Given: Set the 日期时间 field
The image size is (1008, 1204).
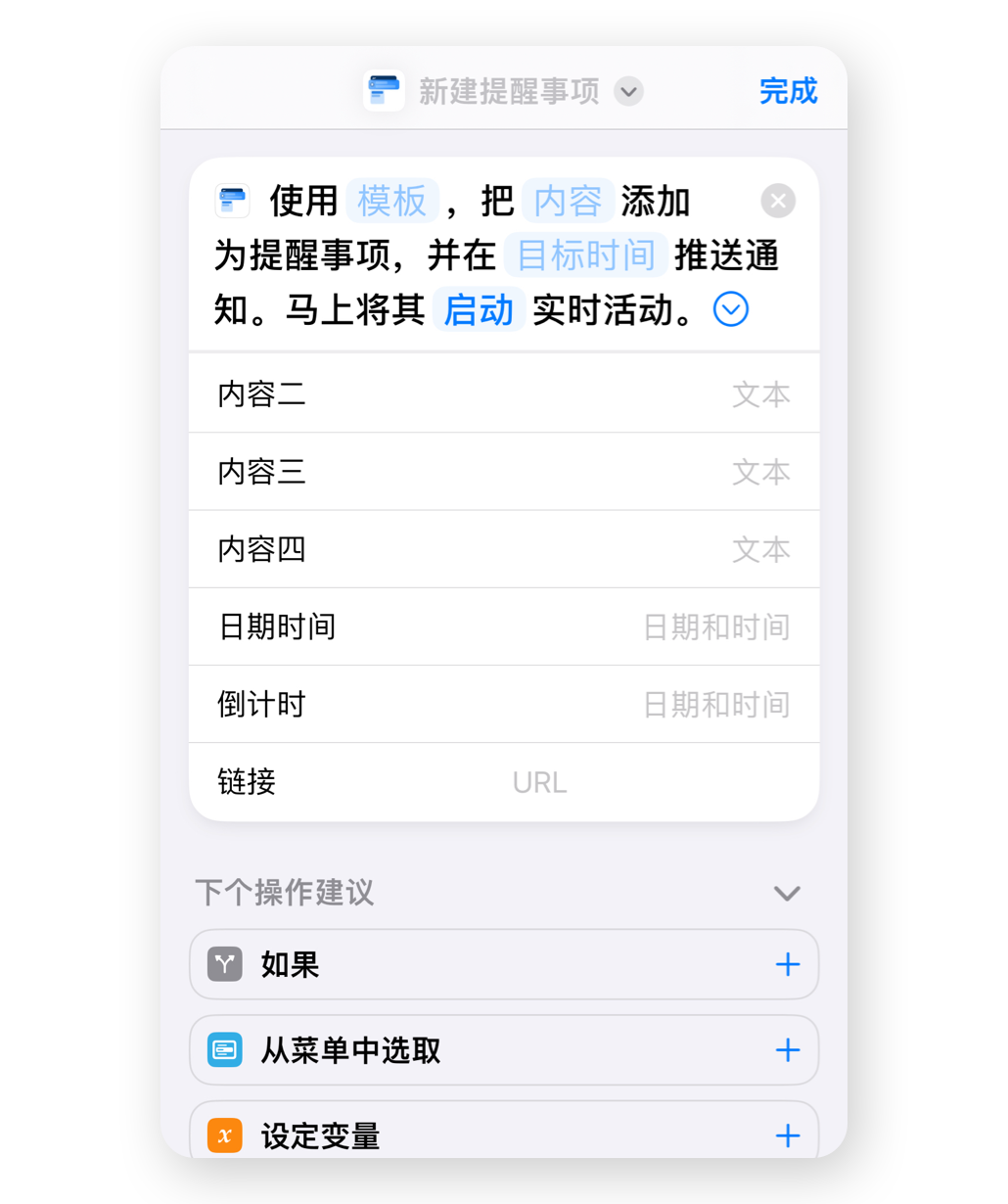Looking at the screenshot, I should (x=715, y=626).
